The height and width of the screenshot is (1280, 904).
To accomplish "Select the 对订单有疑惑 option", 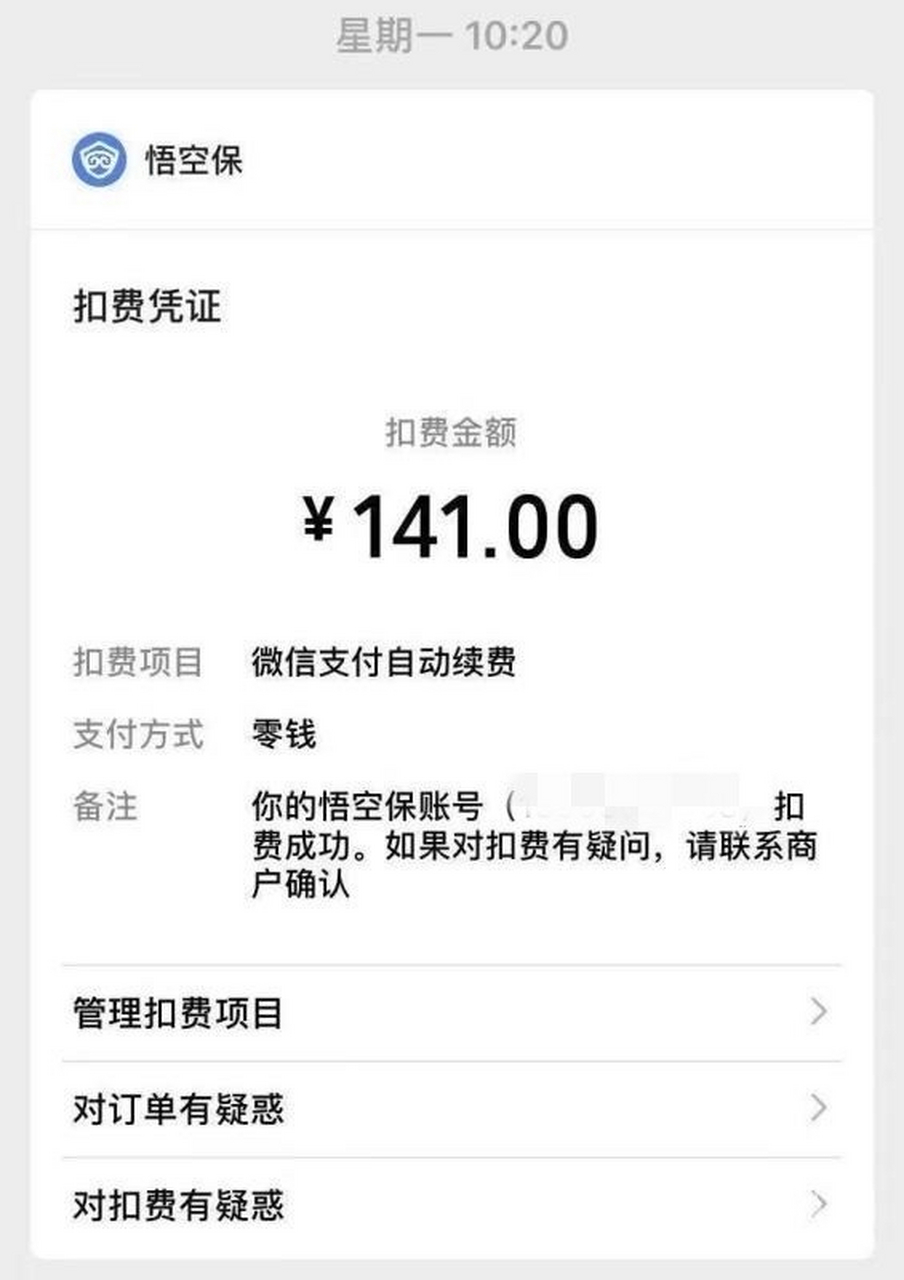I will click(x=175, y=1110).
